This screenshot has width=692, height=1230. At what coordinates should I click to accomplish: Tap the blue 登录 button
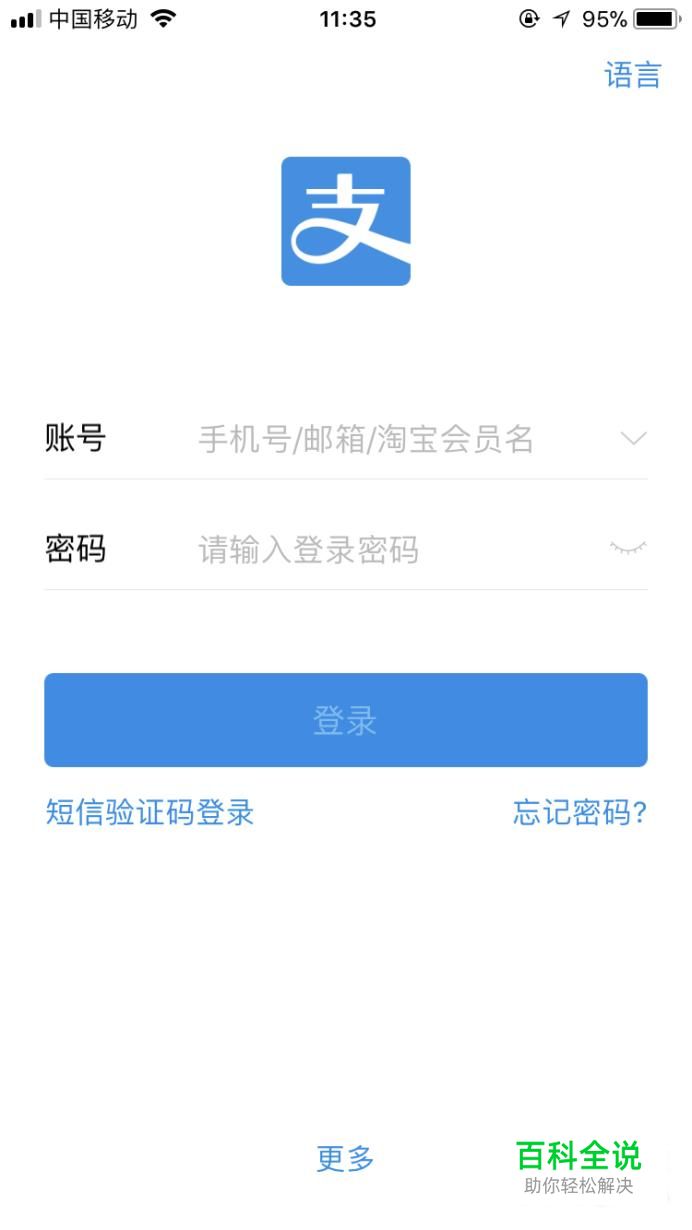[346, 720]
